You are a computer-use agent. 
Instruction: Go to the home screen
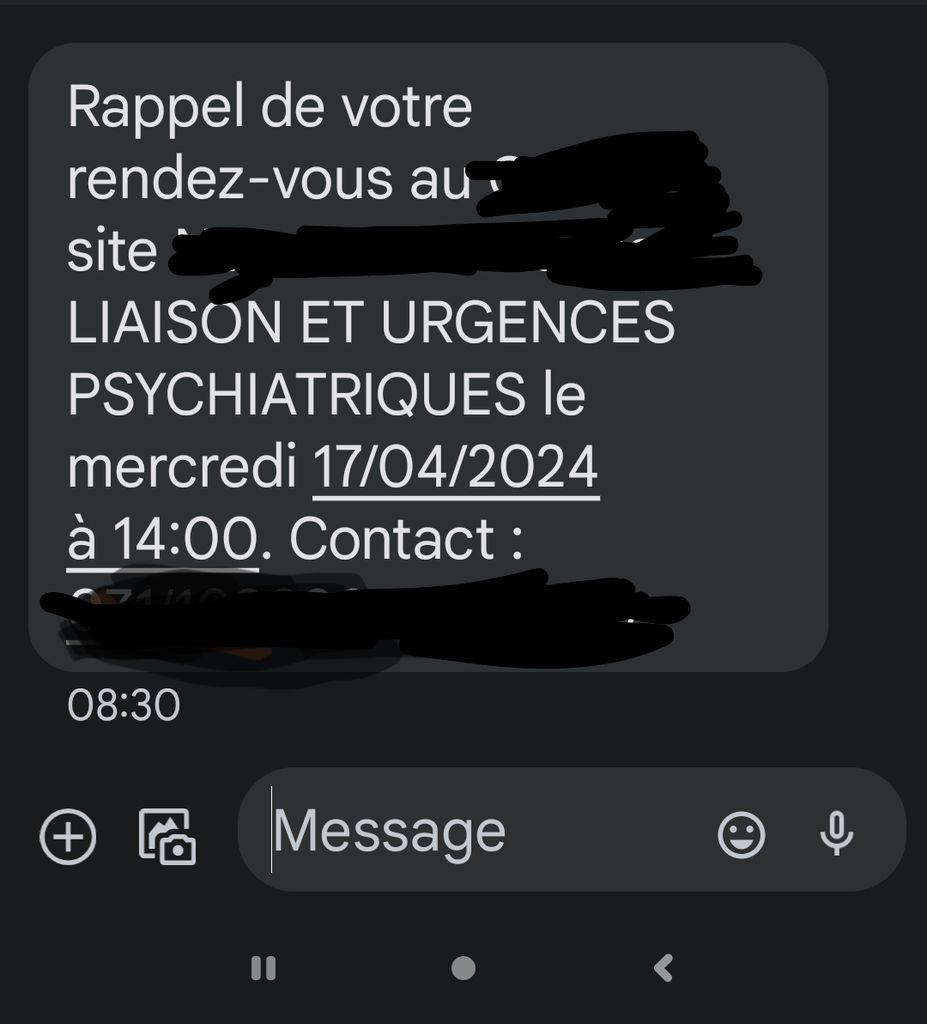463,967
